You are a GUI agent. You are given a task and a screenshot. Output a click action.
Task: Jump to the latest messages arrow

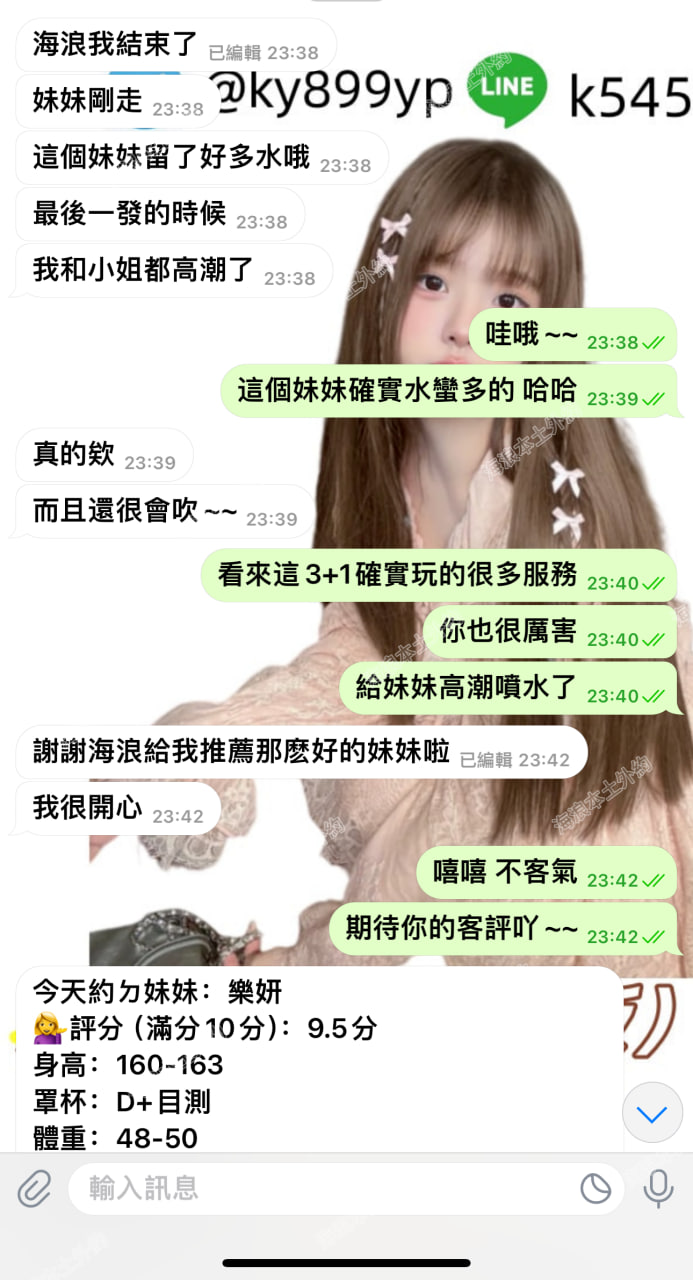point(651,1115)
